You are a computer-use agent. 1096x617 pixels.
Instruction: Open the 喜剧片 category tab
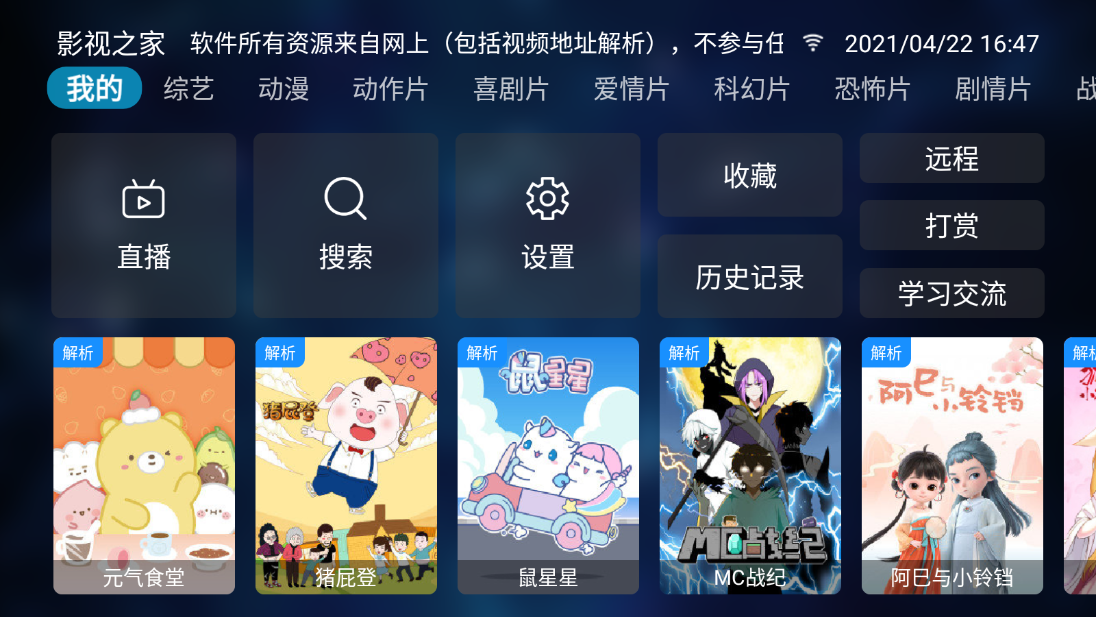(x=511, y=89)
